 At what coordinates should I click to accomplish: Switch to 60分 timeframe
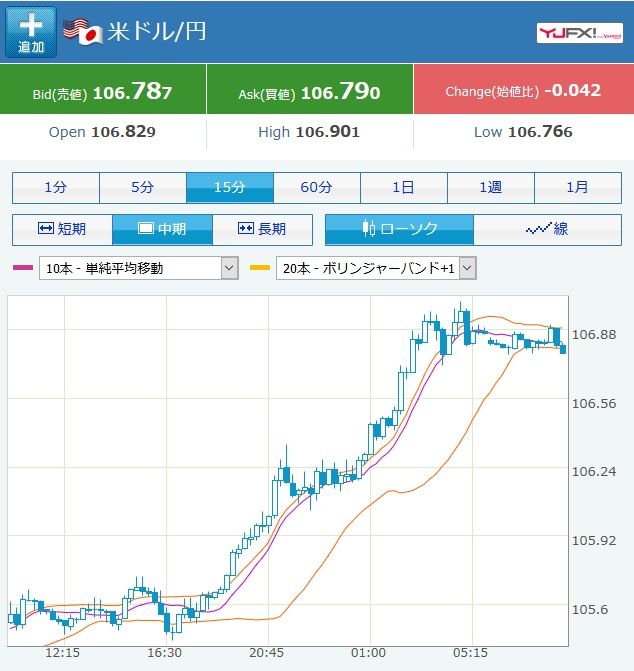[317, 188]
